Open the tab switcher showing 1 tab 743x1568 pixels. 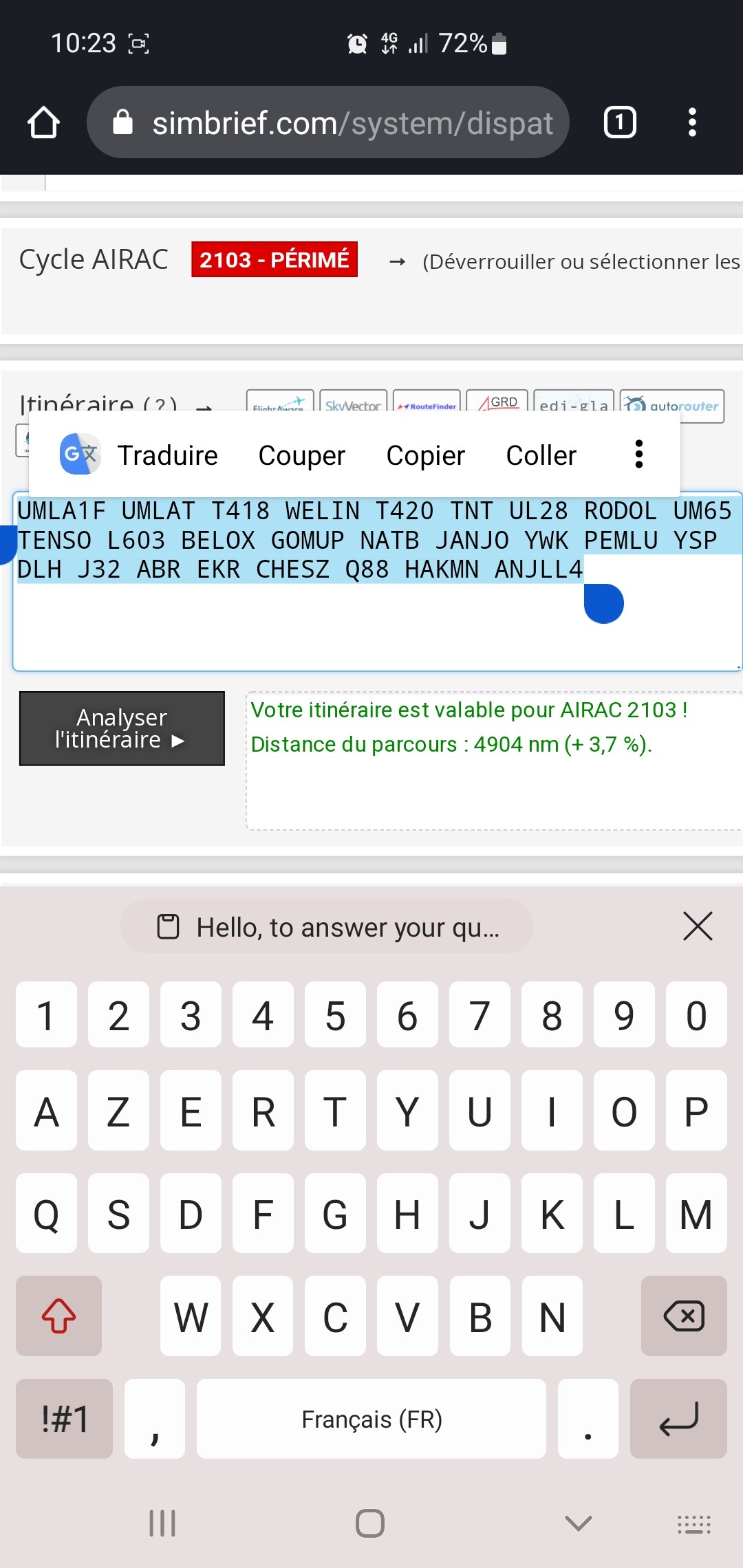[619, 123]
